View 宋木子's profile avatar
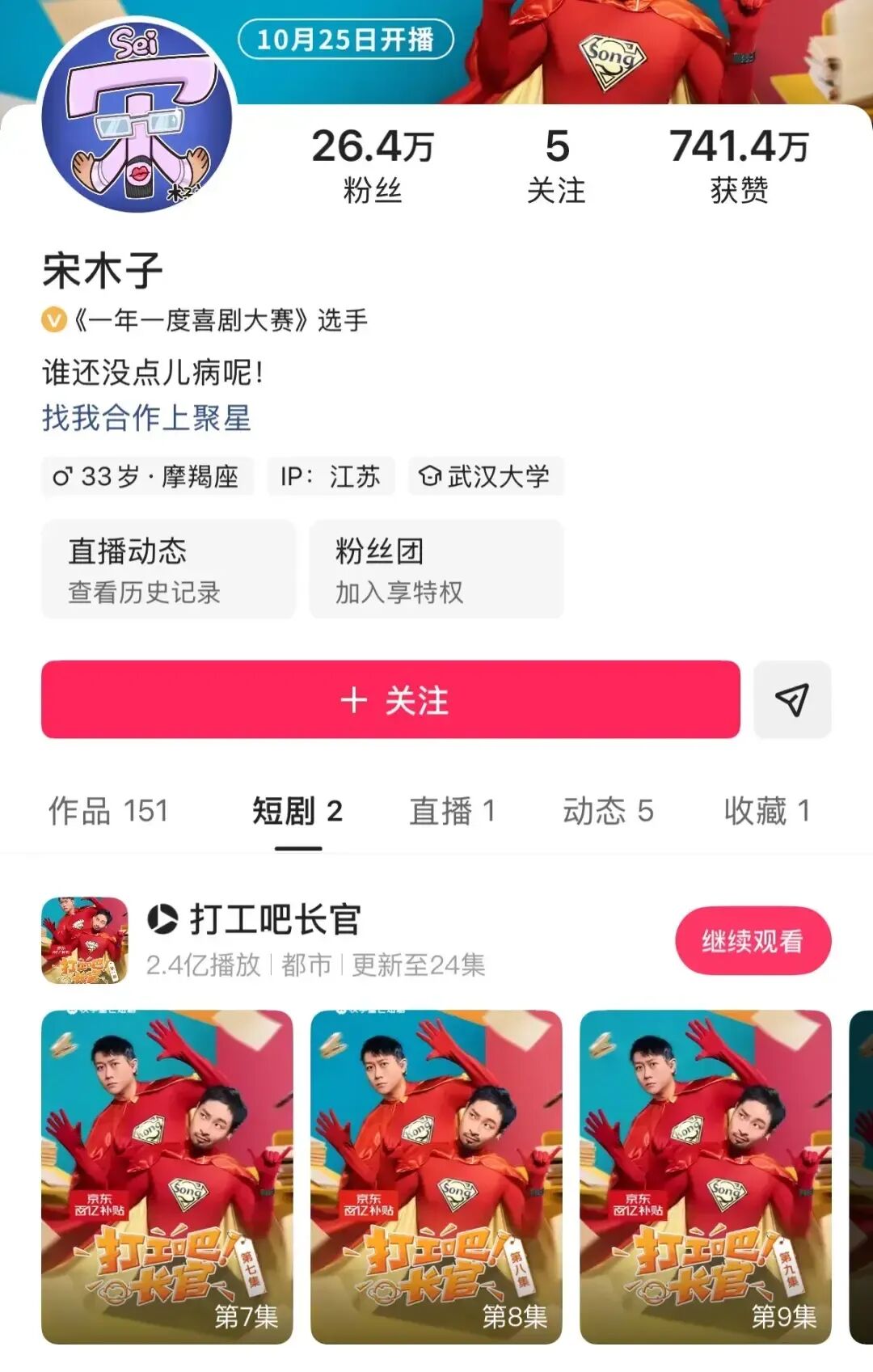The width and height of the screenshot is (873, 1372). coord(137,117)
